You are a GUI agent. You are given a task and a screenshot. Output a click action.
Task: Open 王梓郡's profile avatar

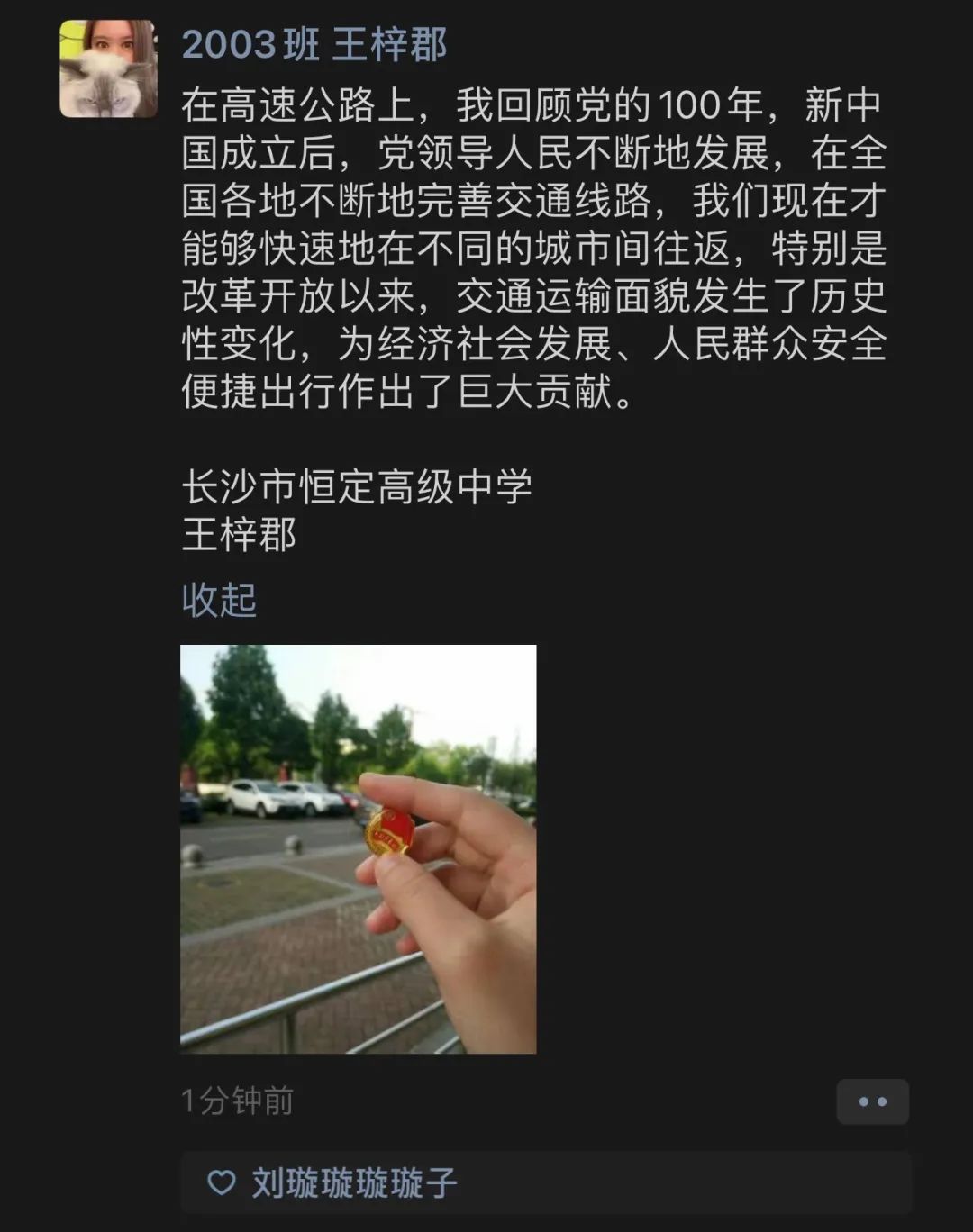(108, 69)
